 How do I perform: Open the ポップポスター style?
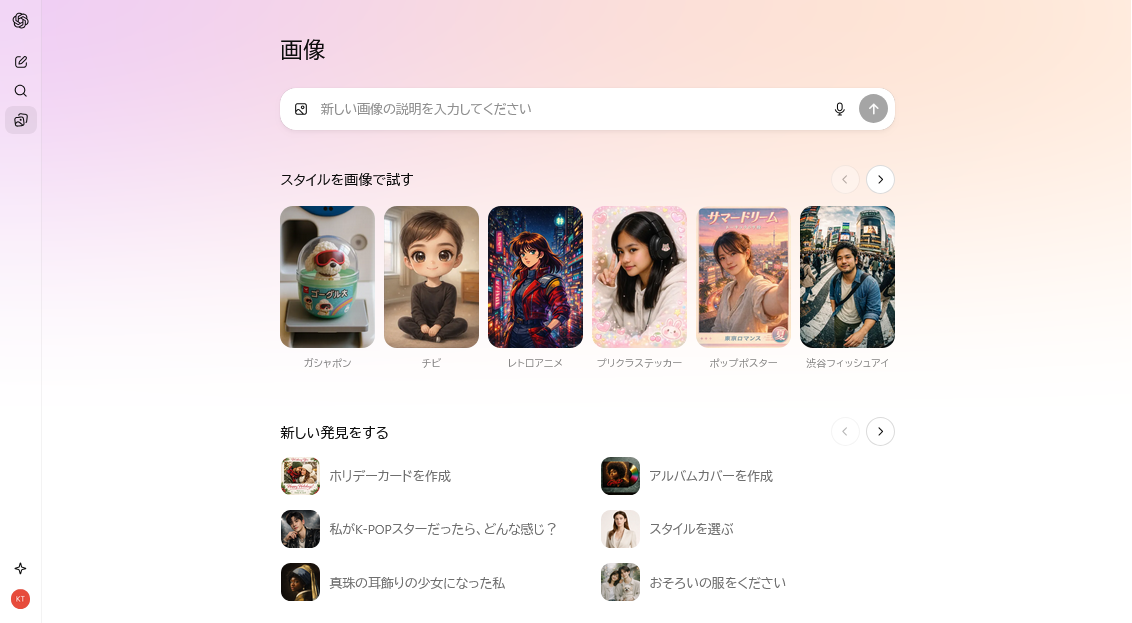coord(743,277)
